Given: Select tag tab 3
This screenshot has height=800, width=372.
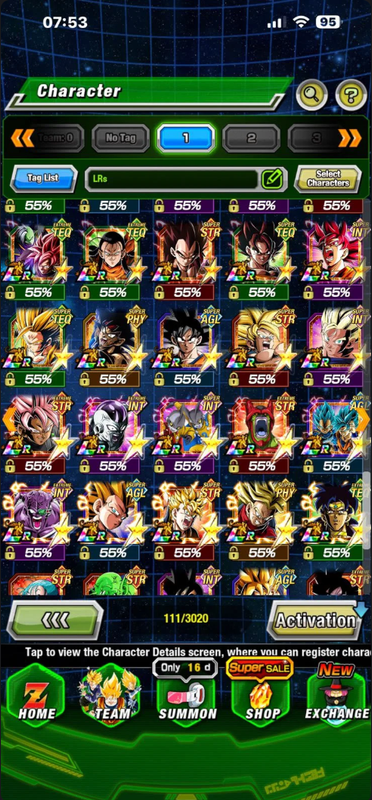Looking at the screenshot, I should (x=316, y=138).
